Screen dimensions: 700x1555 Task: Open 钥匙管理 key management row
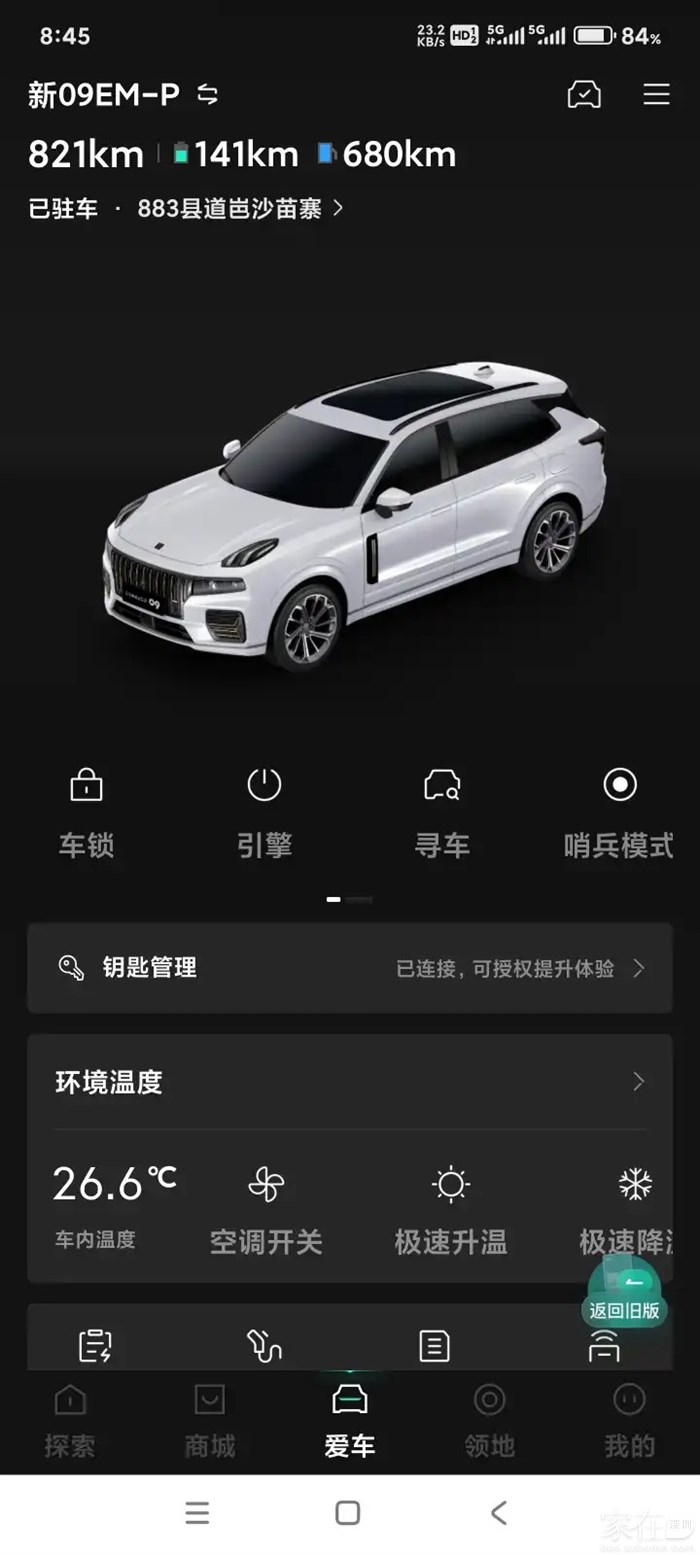pos(350,968)
